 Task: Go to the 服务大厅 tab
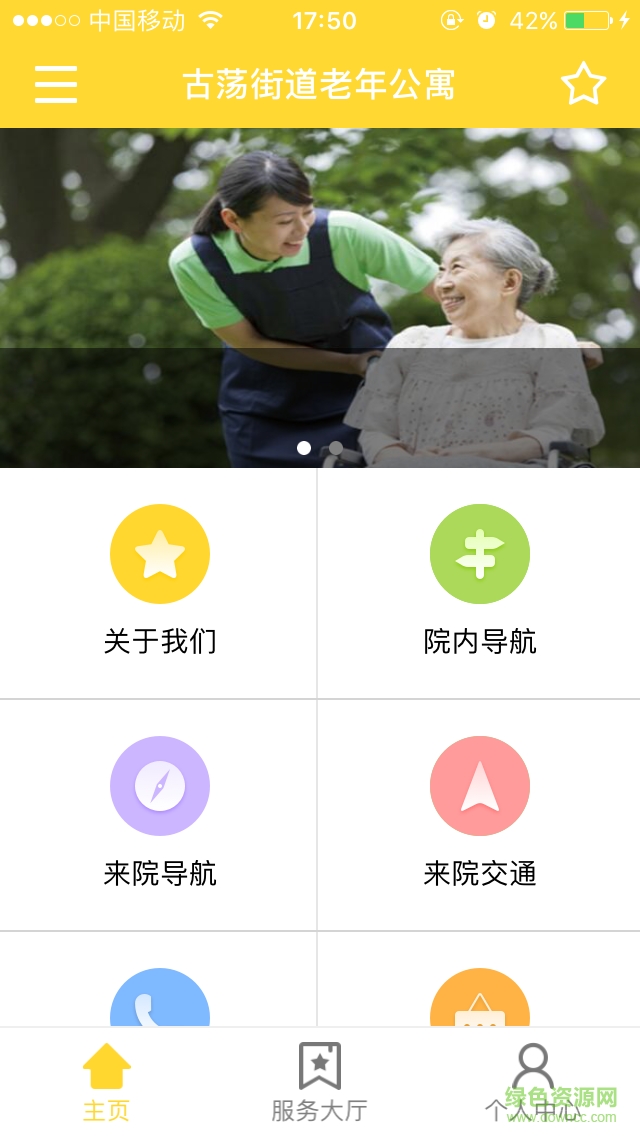coord(319,1081)
